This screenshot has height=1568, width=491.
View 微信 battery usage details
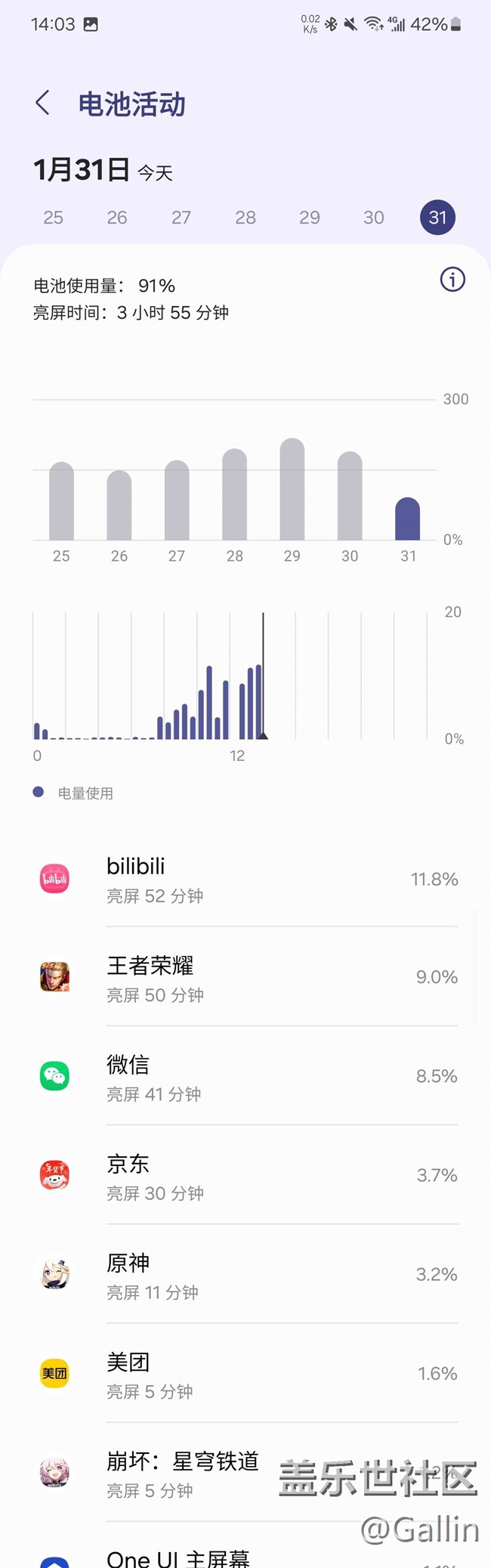(249, 1077)
